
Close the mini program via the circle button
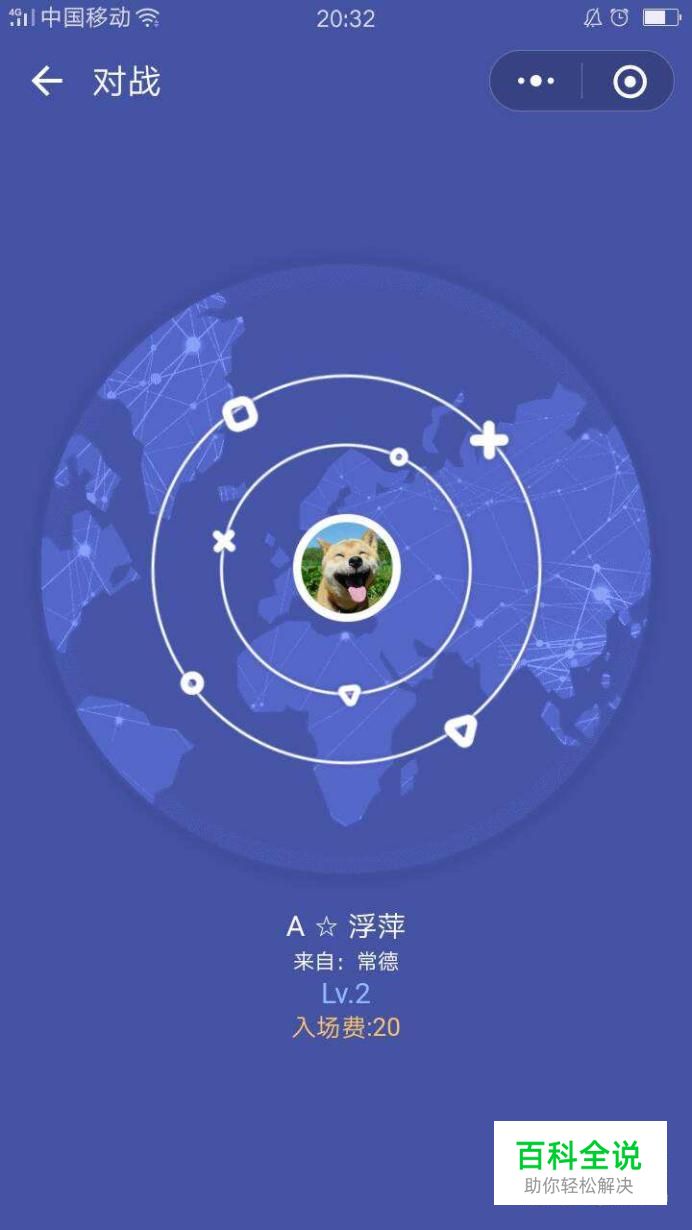(x=629, y=81)
